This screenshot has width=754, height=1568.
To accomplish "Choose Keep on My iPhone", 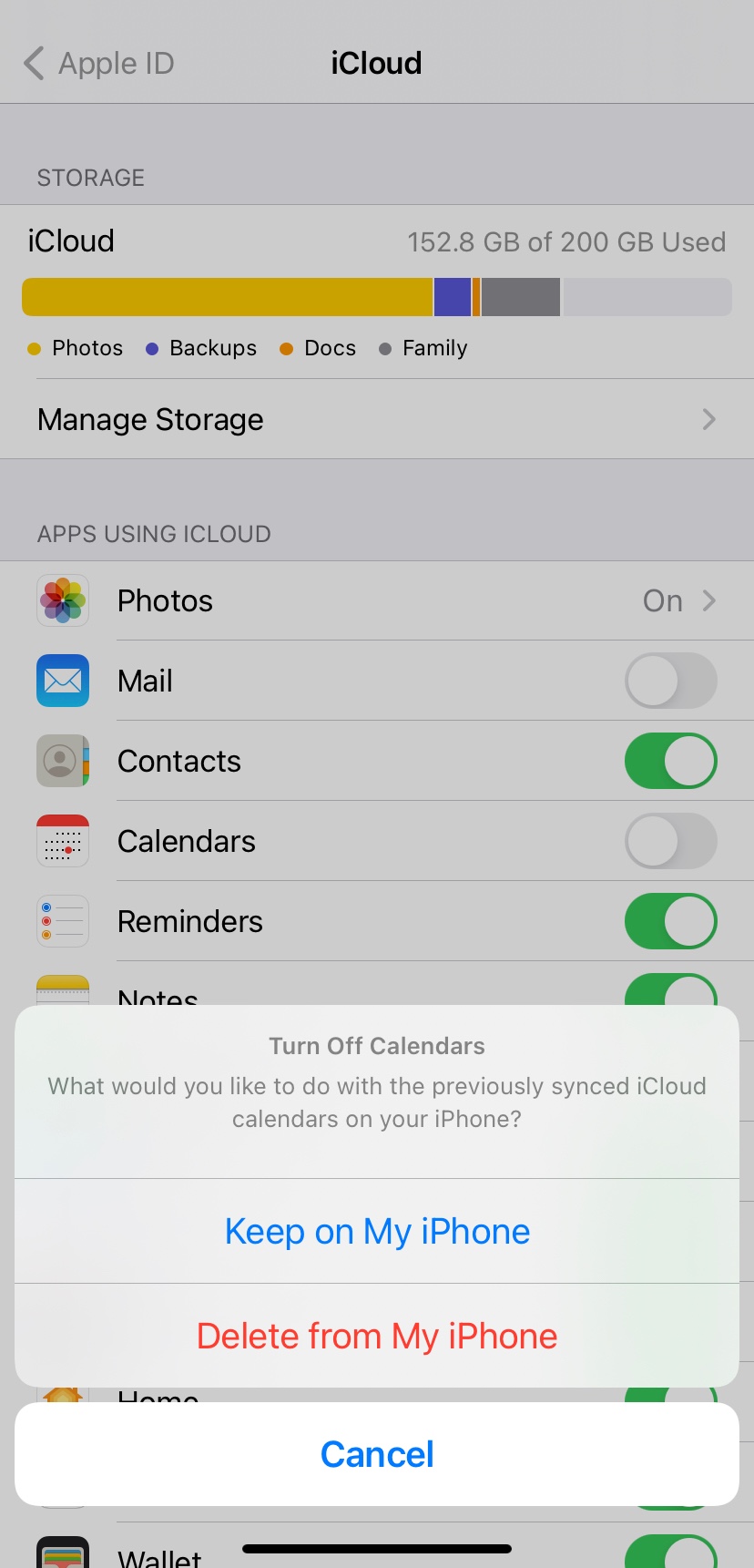I will click(377, 1231).
